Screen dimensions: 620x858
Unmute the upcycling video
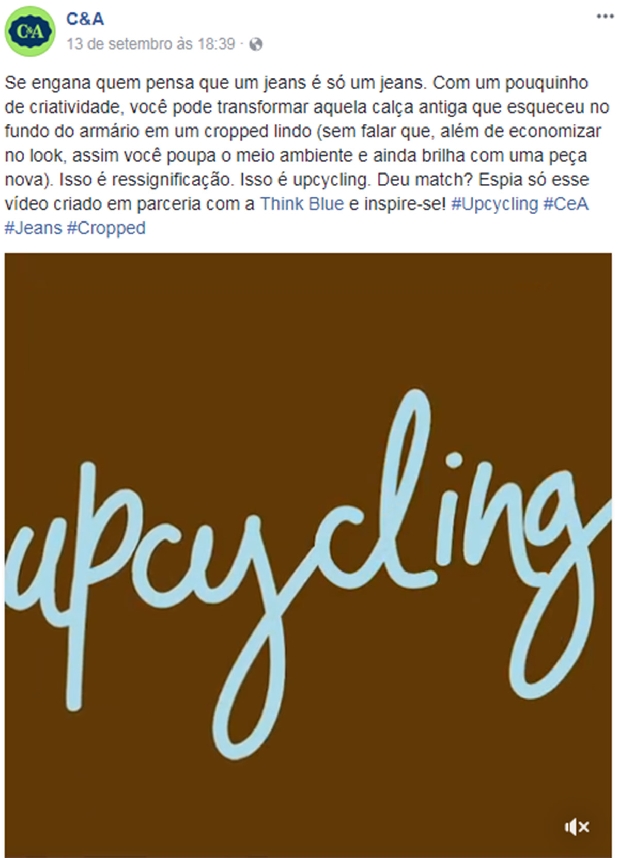(x=577, y=826)
